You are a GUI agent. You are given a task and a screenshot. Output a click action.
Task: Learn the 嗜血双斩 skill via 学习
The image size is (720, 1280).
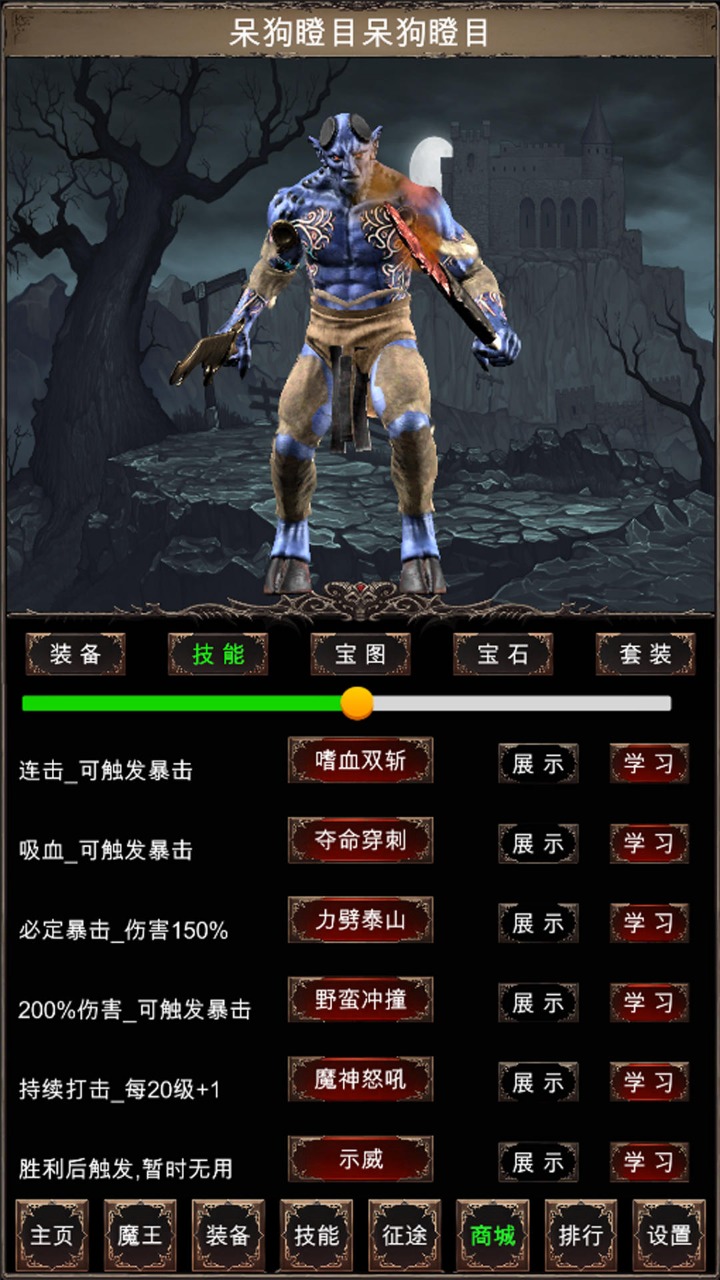pyautogui.click(x=649, y=764)
